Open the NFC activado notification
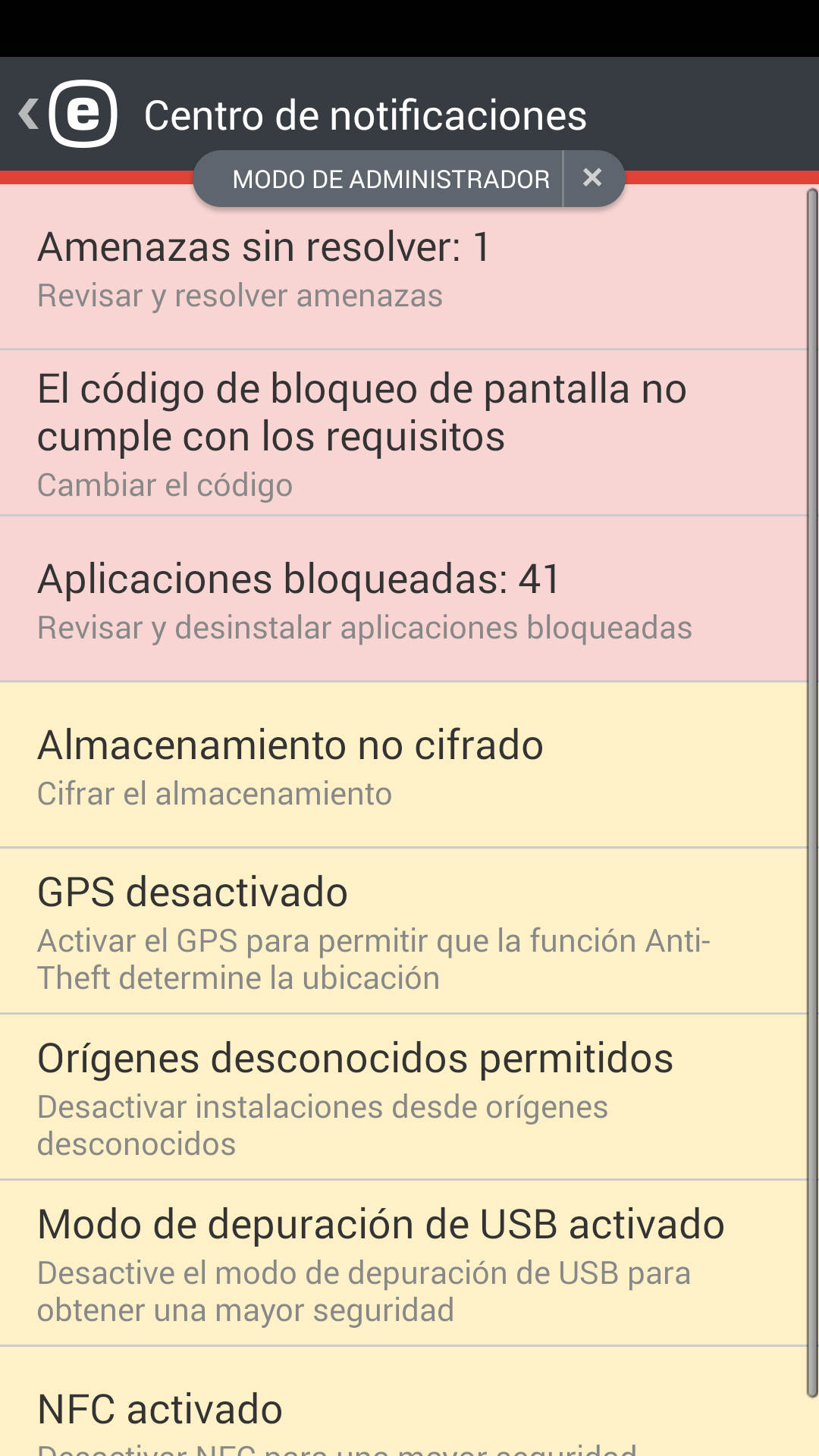Image resolution: width=819 pixels, height=1456 pixels. coord(159,1408)
